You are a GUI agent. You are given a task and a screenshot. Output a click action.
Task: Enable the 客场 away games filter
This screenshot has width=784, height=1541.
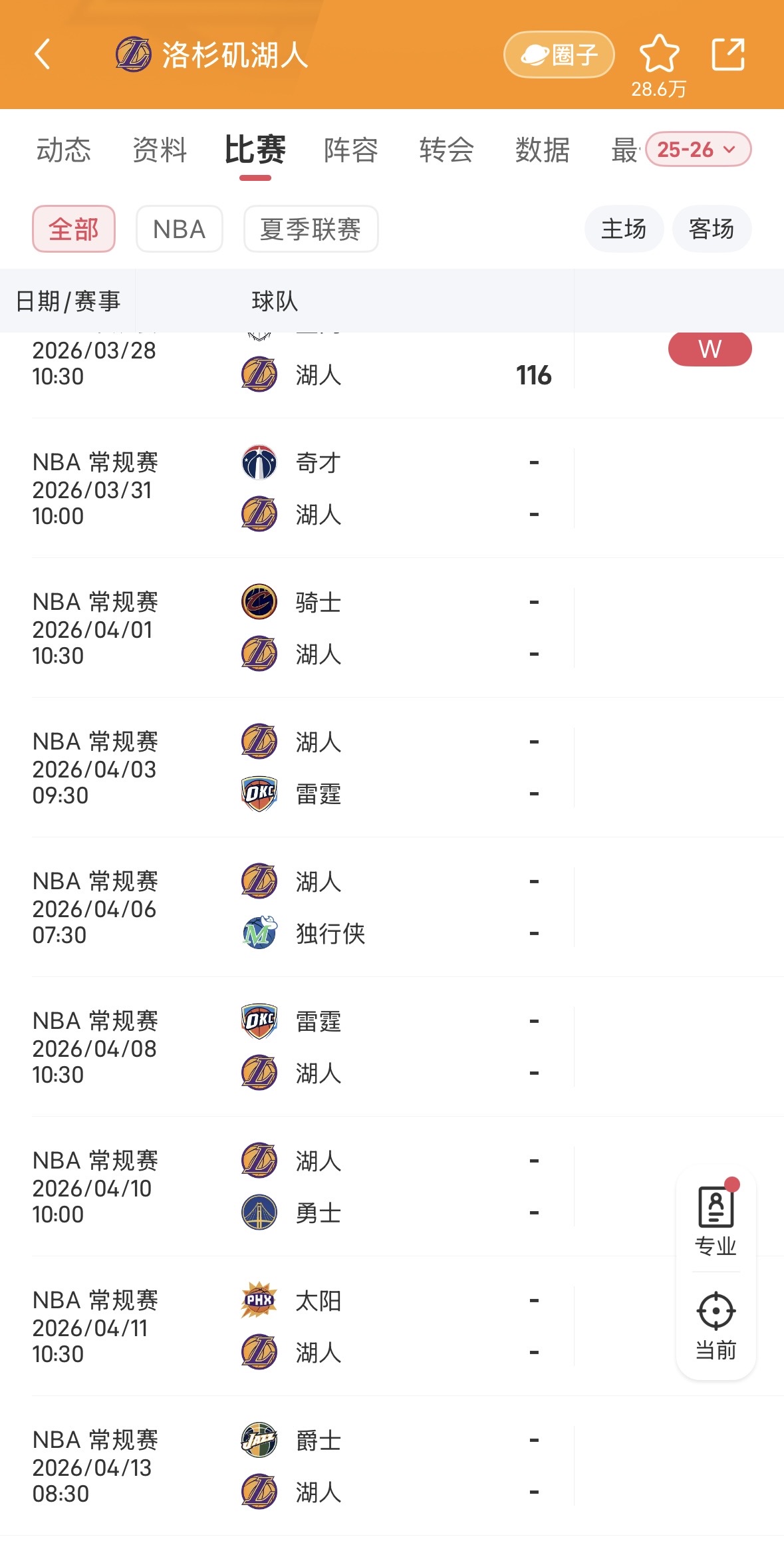(x=711, y=228)
